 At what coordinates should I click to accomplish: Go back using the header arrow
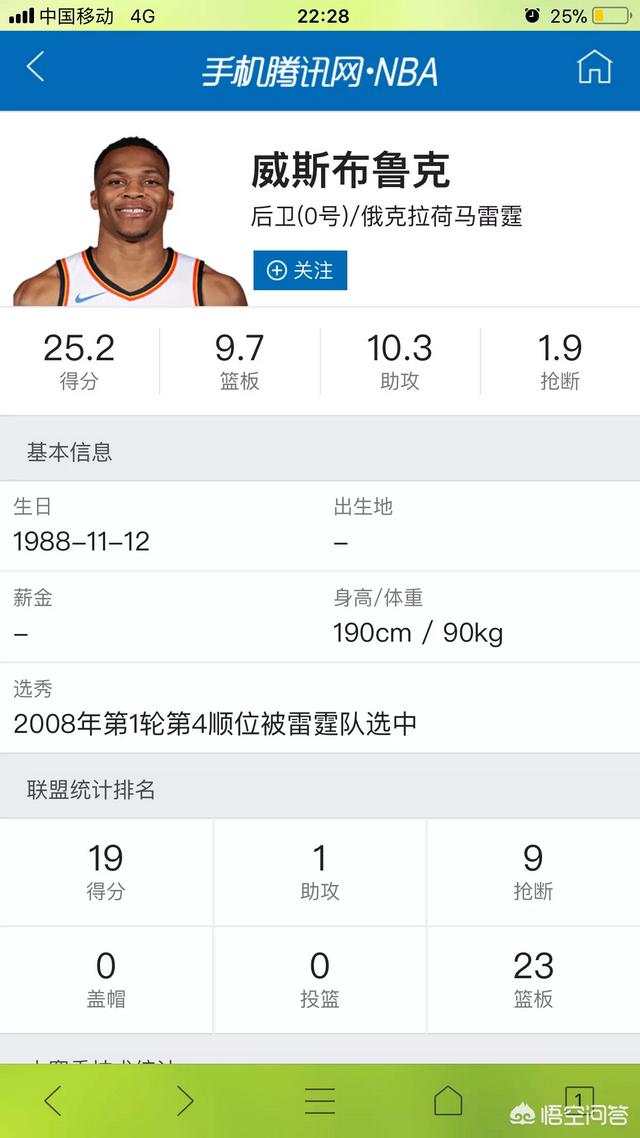tap(36, 68)
